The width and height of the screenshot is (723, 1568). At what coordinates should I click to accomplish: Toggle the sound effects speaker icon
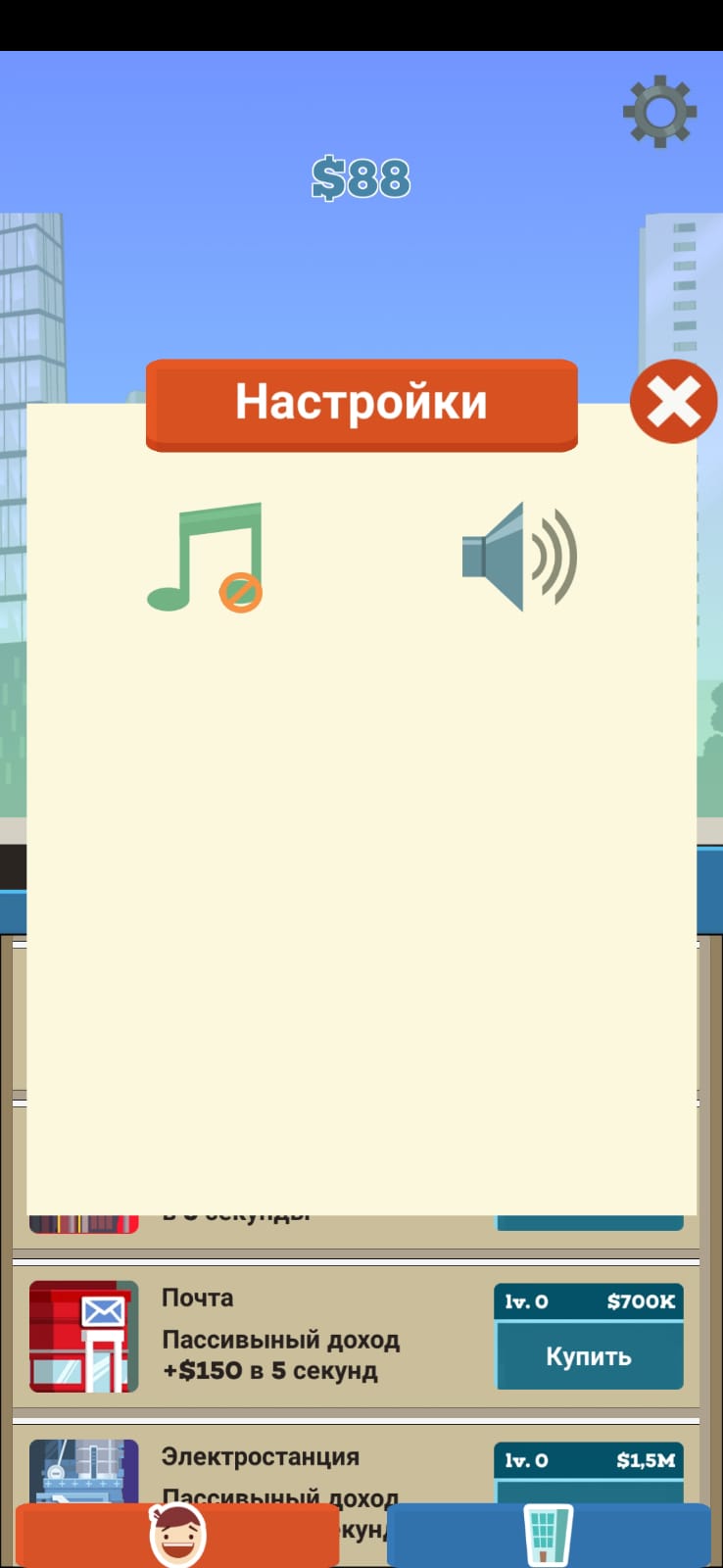coord(519,557)
